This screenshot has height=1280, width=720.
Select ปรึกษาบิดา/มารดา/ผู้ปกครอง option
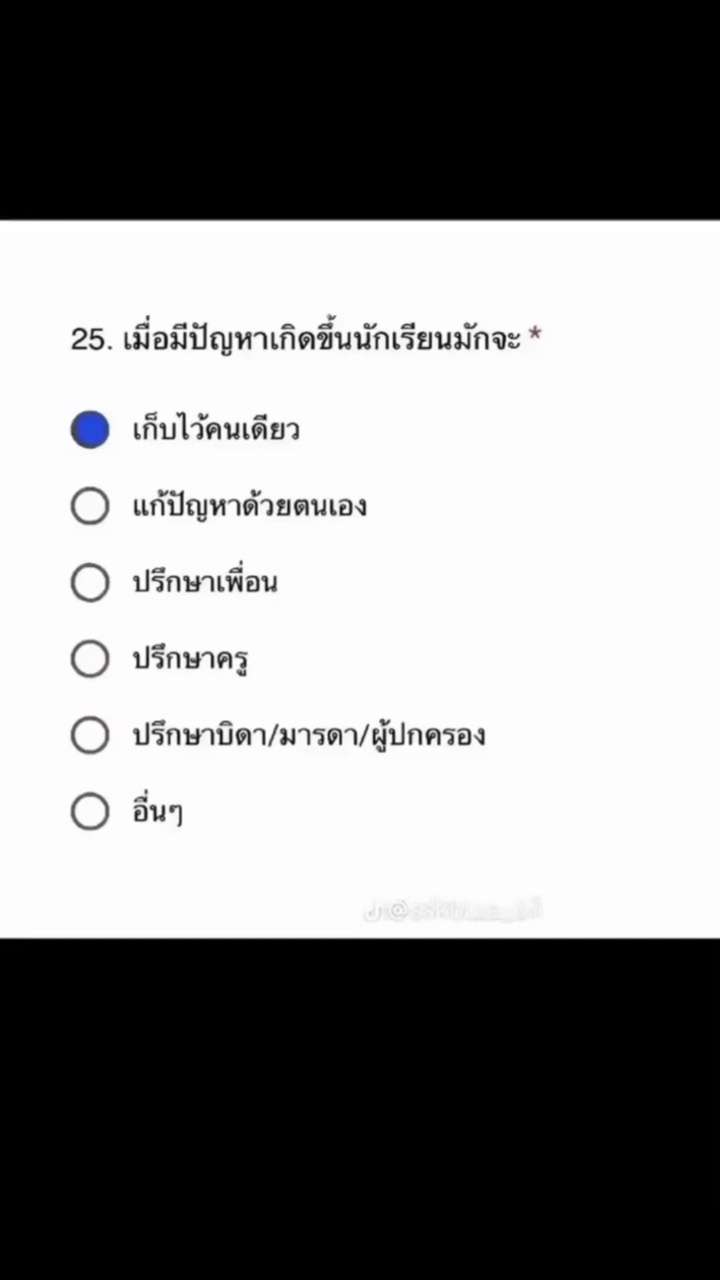click(x=90, y=736)
